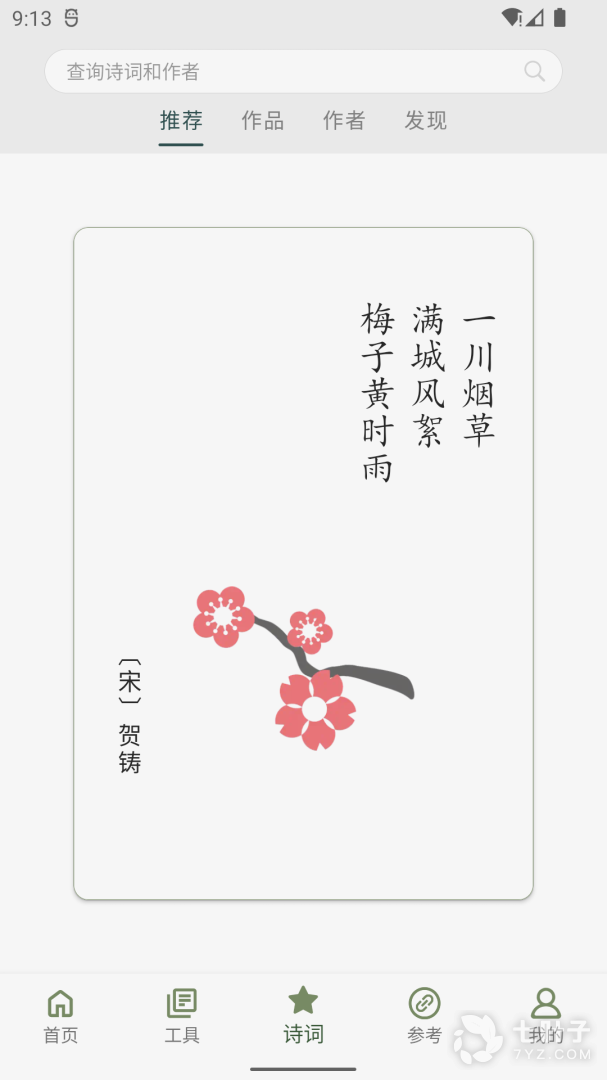Open the 贺铸 poem card
607x1080 pixels.
303,563
